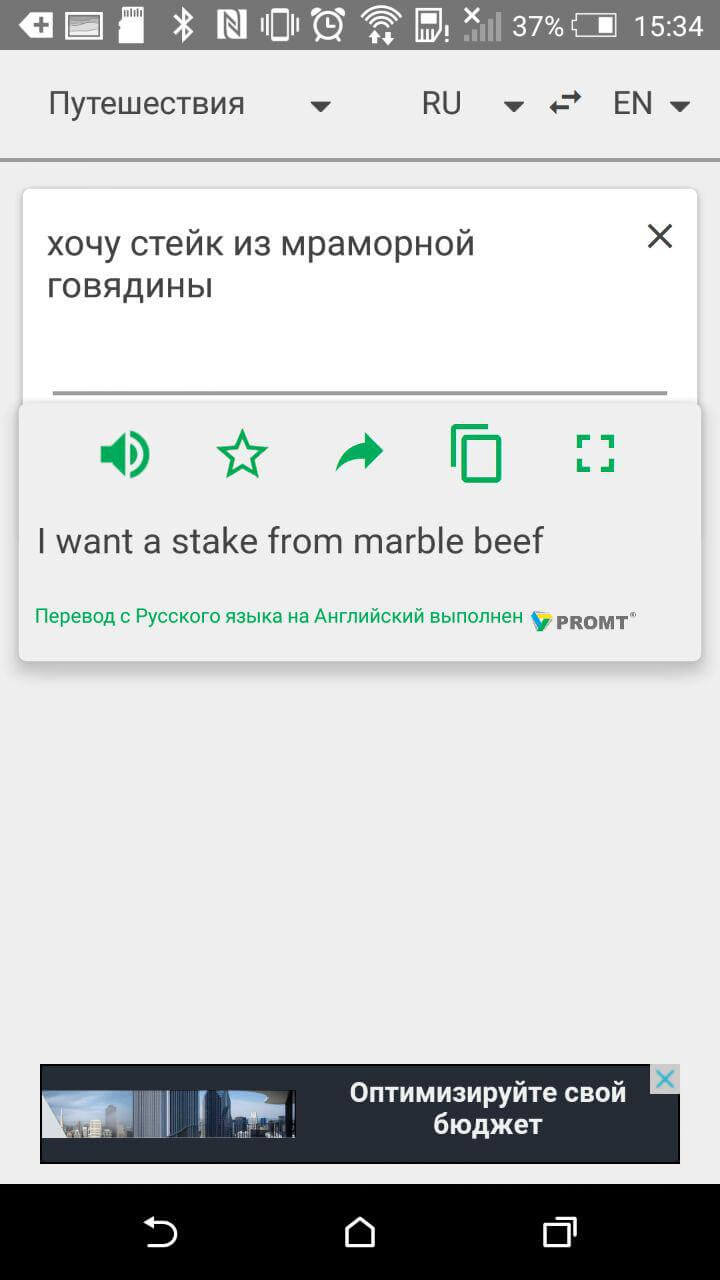The height and width of the screenshot is (1280, 720).
Task: Change the EN target language
Action: pyautogui.click(x=651, y=105)
